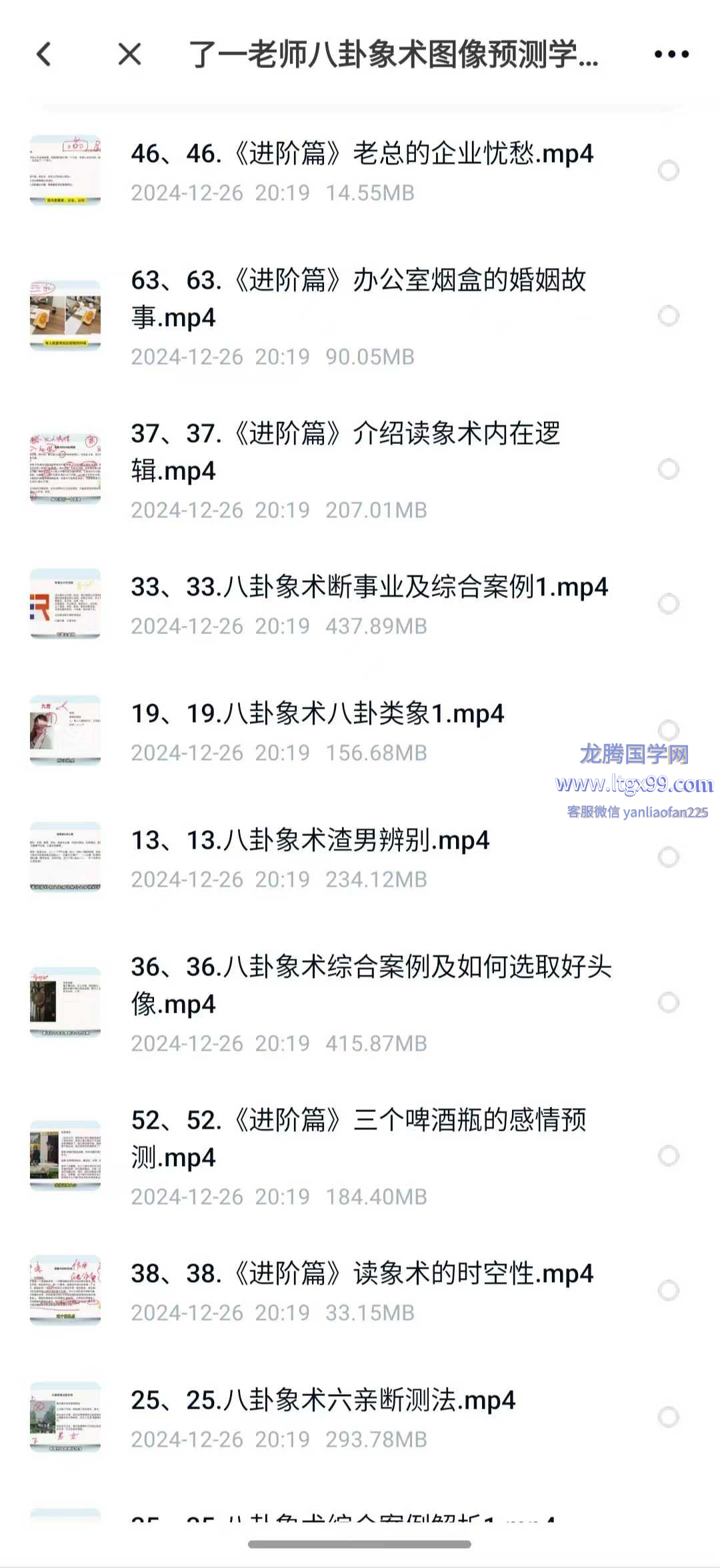Open the three-dot overflow menu
The height and width of the screenshot is (1568, 720).
point(671,54)
